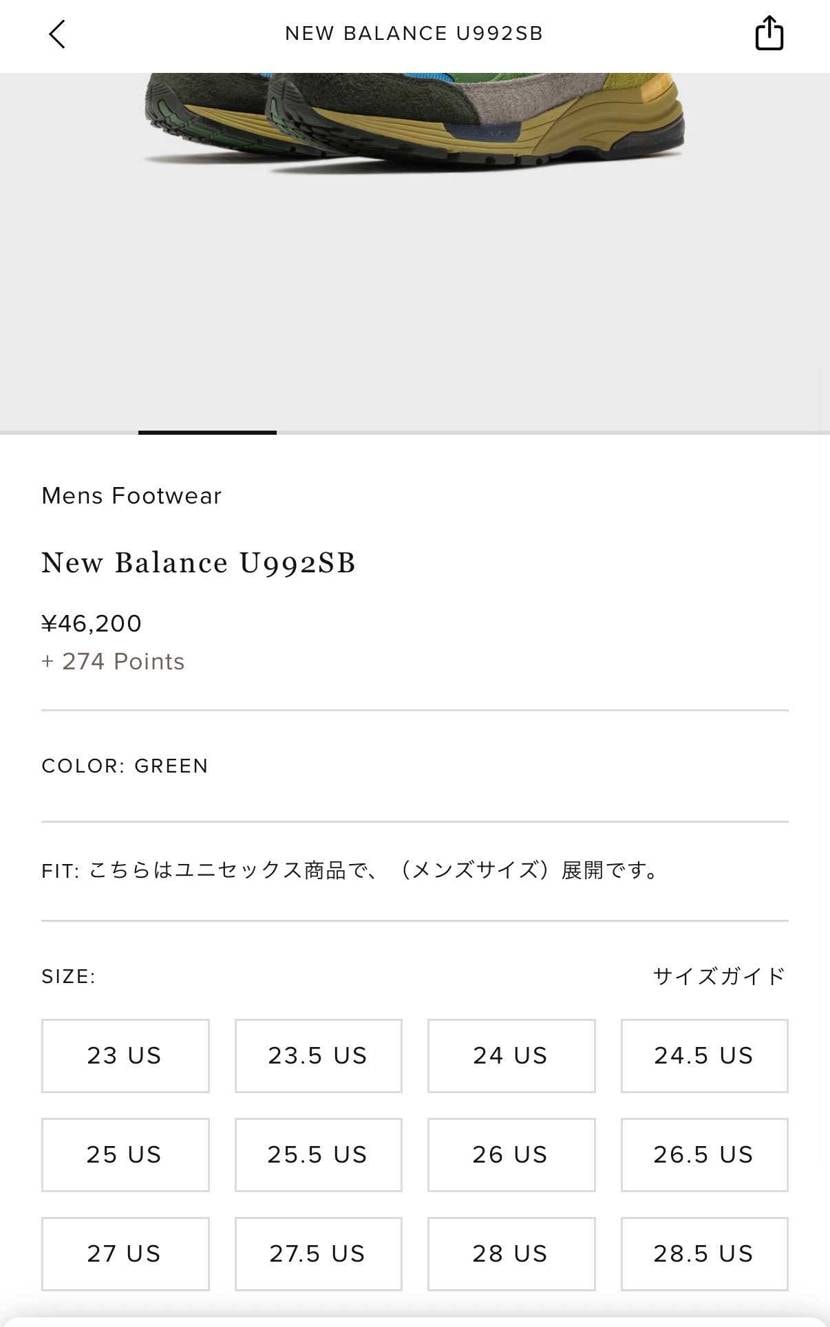Select size 23 US
This screenshot has width=830, height=1327.
click(x=124, y=1055)
